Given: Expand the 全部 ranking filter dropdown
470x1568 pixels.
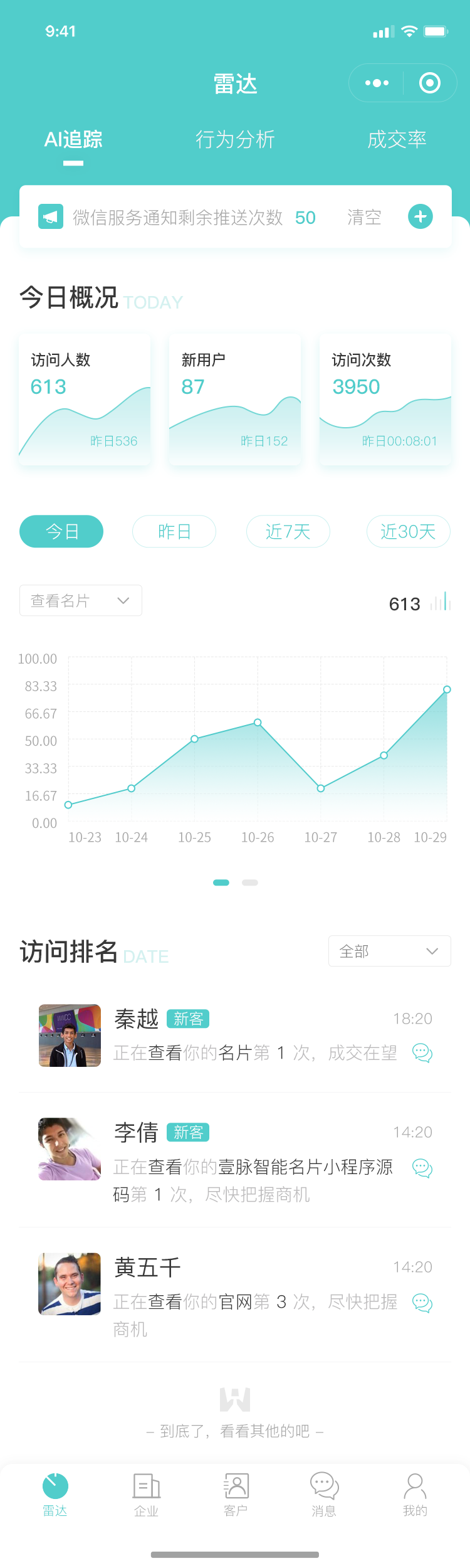Looking at the screenshot, I should (389, 951).
